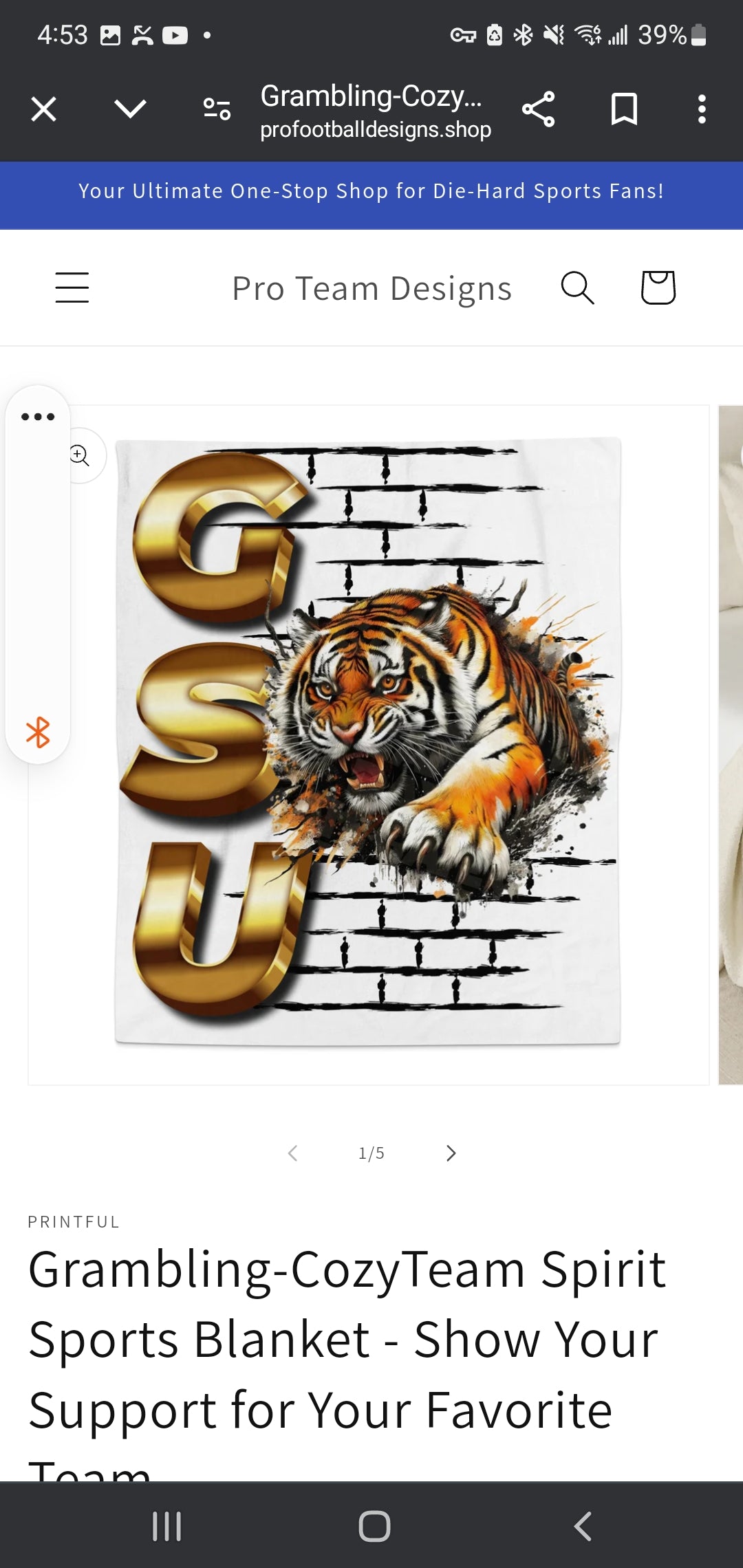Share this product page
The height and width of the screenshot is (1568, 743).
tap(538, 109)
